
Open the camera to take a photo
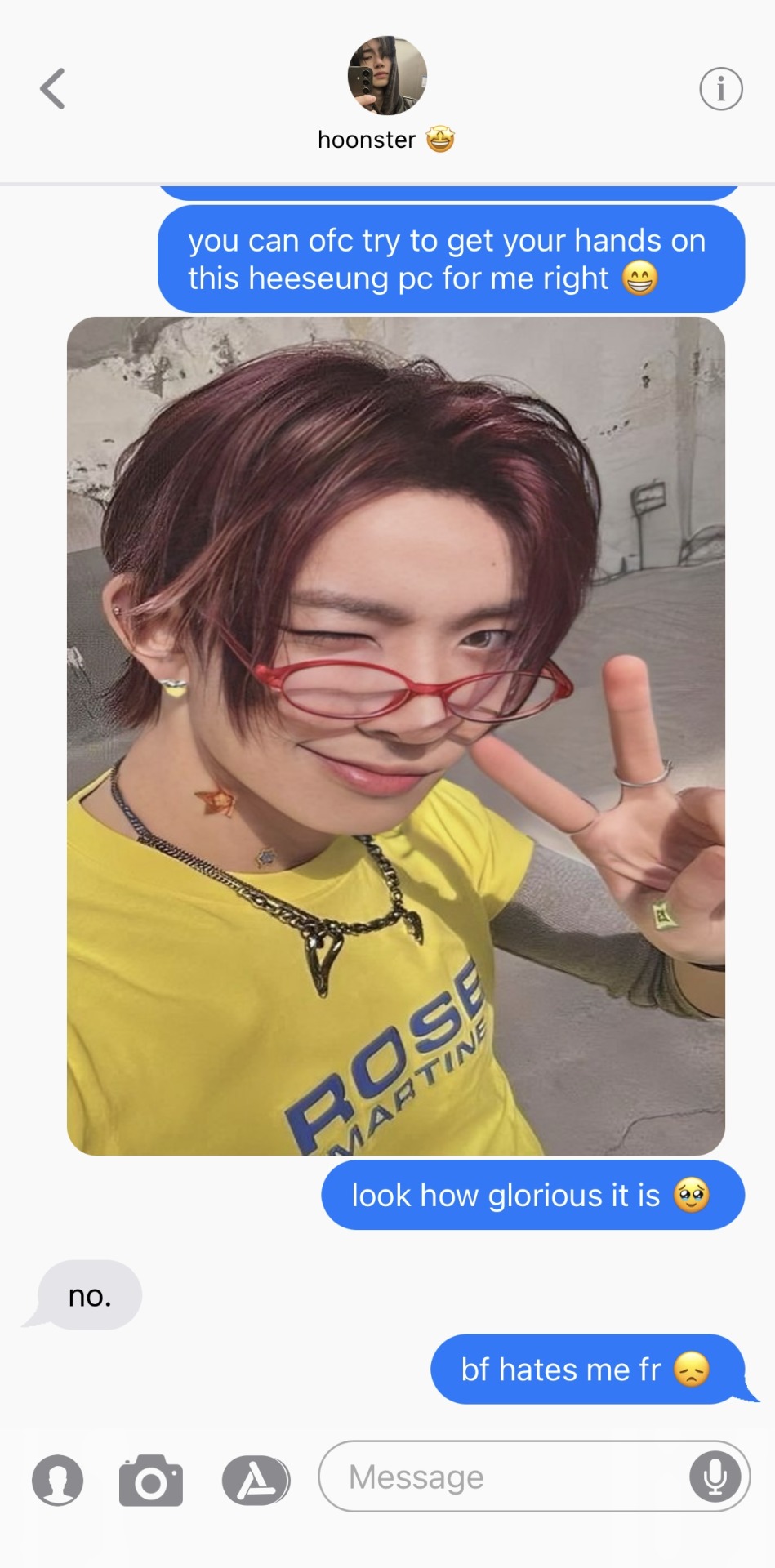(151, 1479)
